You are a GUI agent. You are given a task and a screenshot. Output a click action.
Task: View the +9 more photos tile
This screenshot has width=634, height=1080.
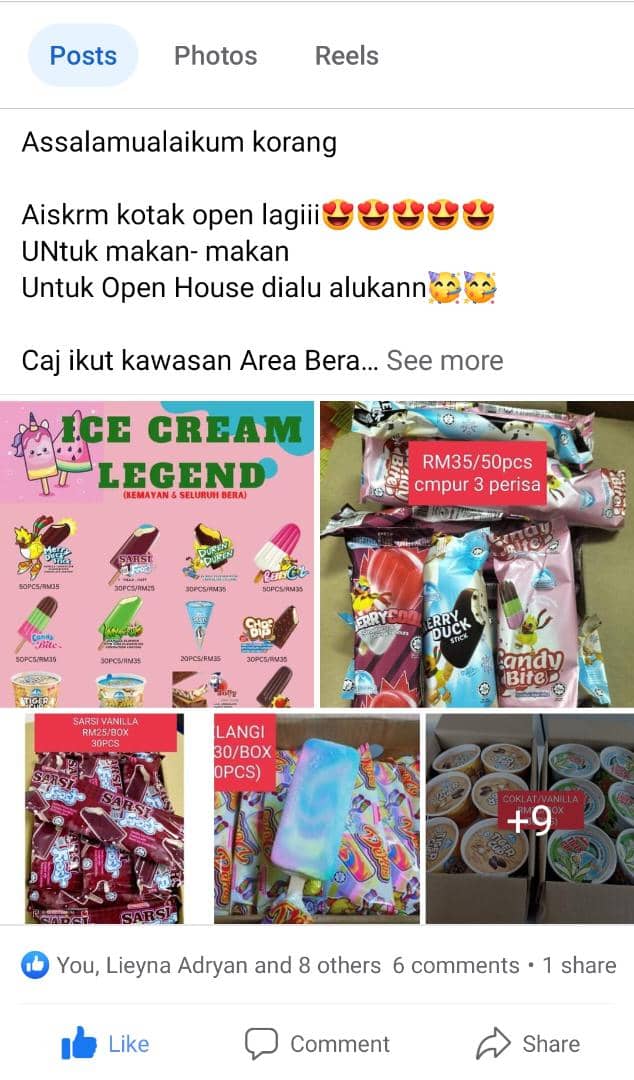click(x=530, y=818)
